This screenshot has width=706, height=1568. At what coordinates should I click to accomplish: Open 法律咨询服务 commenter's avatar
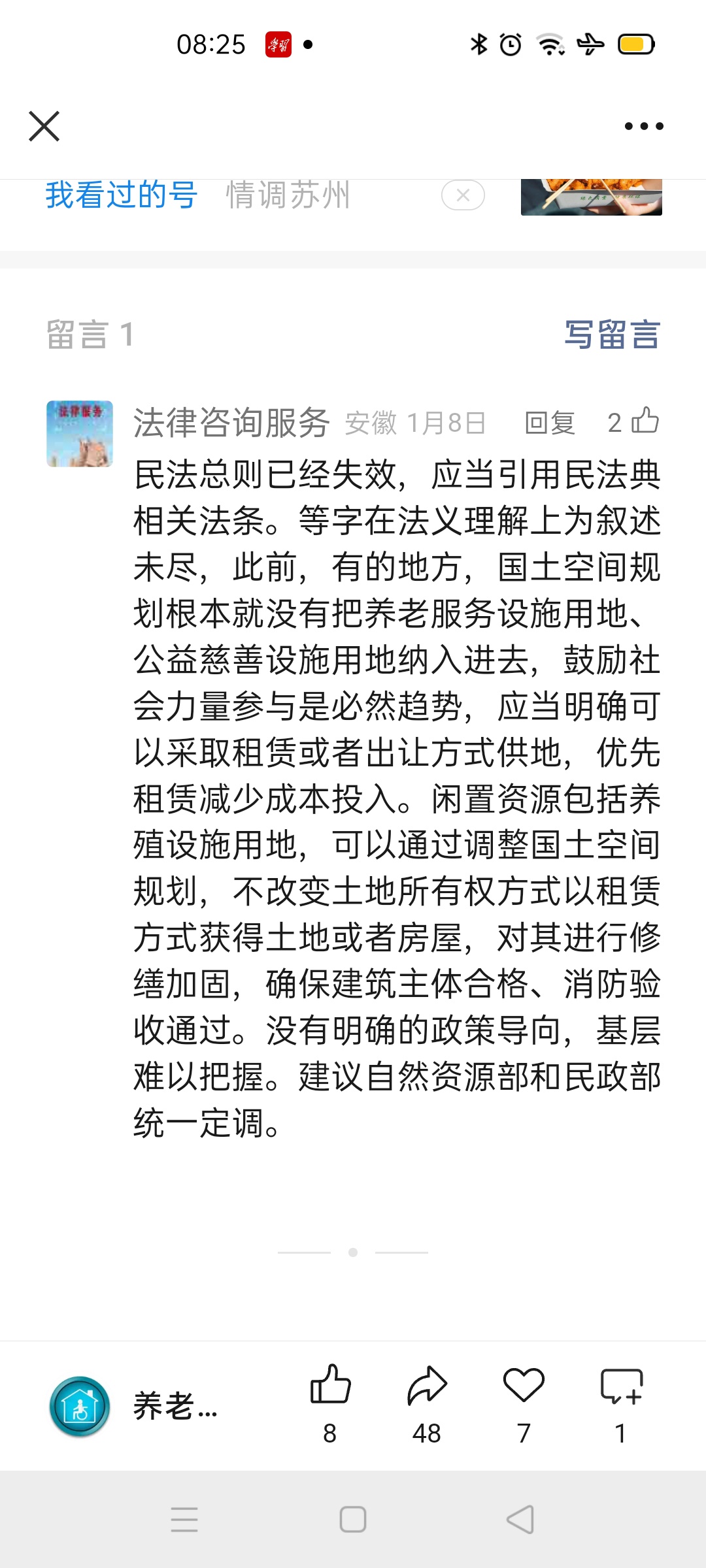[x=80, y=434]
